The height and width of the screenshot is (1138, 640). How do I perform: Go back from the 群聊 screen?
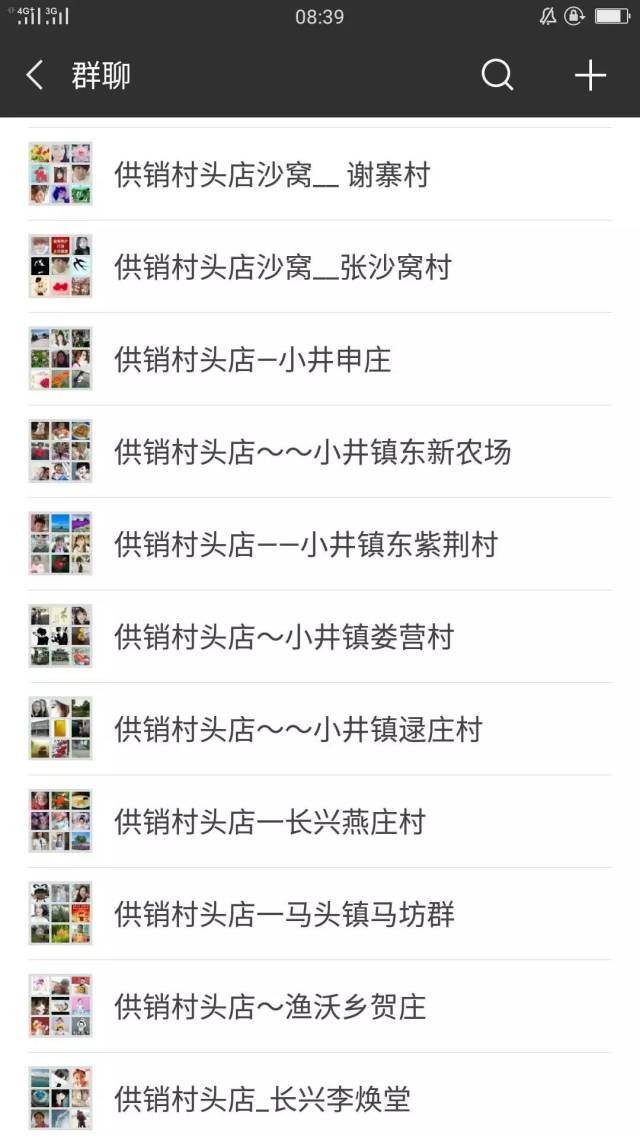click(x=35, y=75)
